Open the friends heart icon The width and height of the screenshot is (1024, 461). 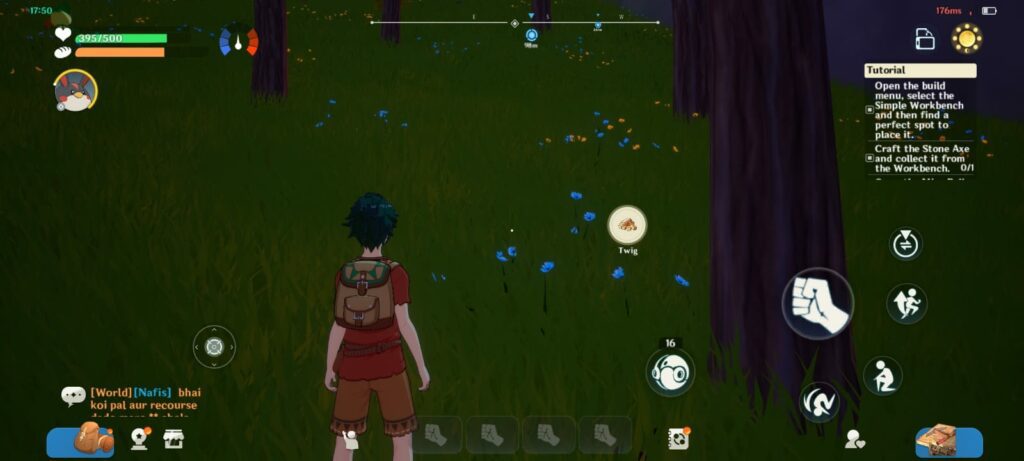click(x=854, y=438)
